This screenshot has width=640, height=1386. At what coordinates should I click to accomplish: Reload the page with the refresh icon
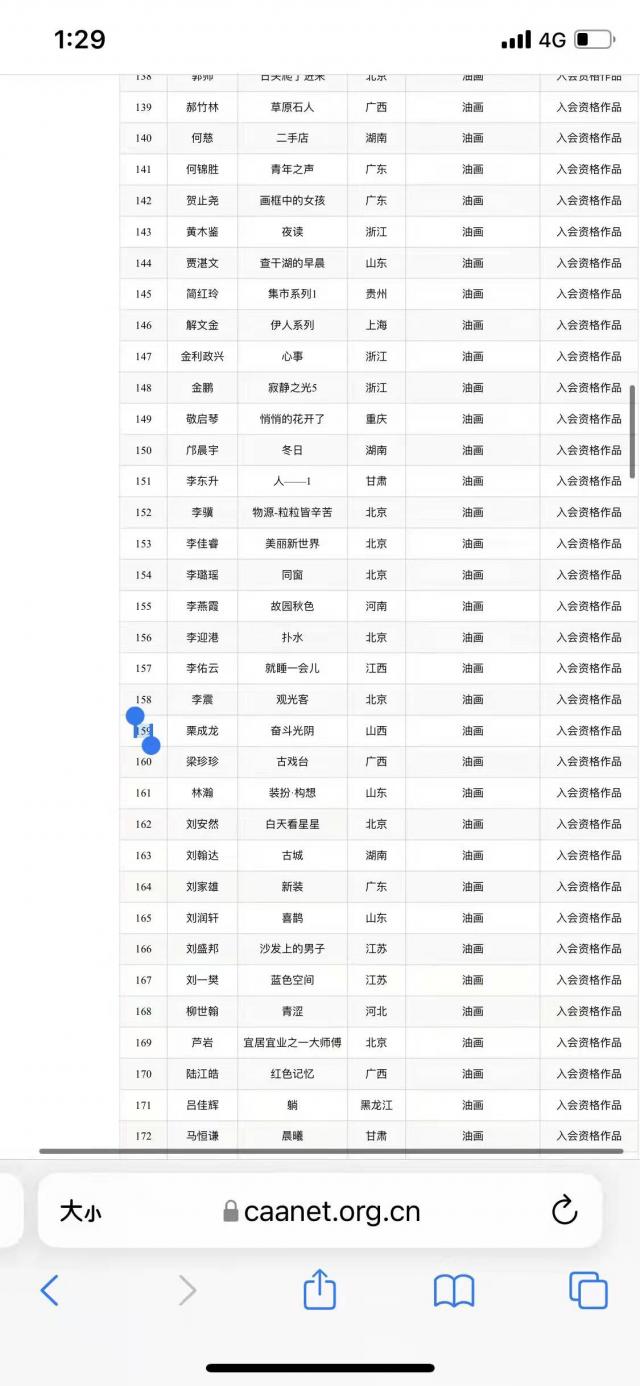point(565,1210)
